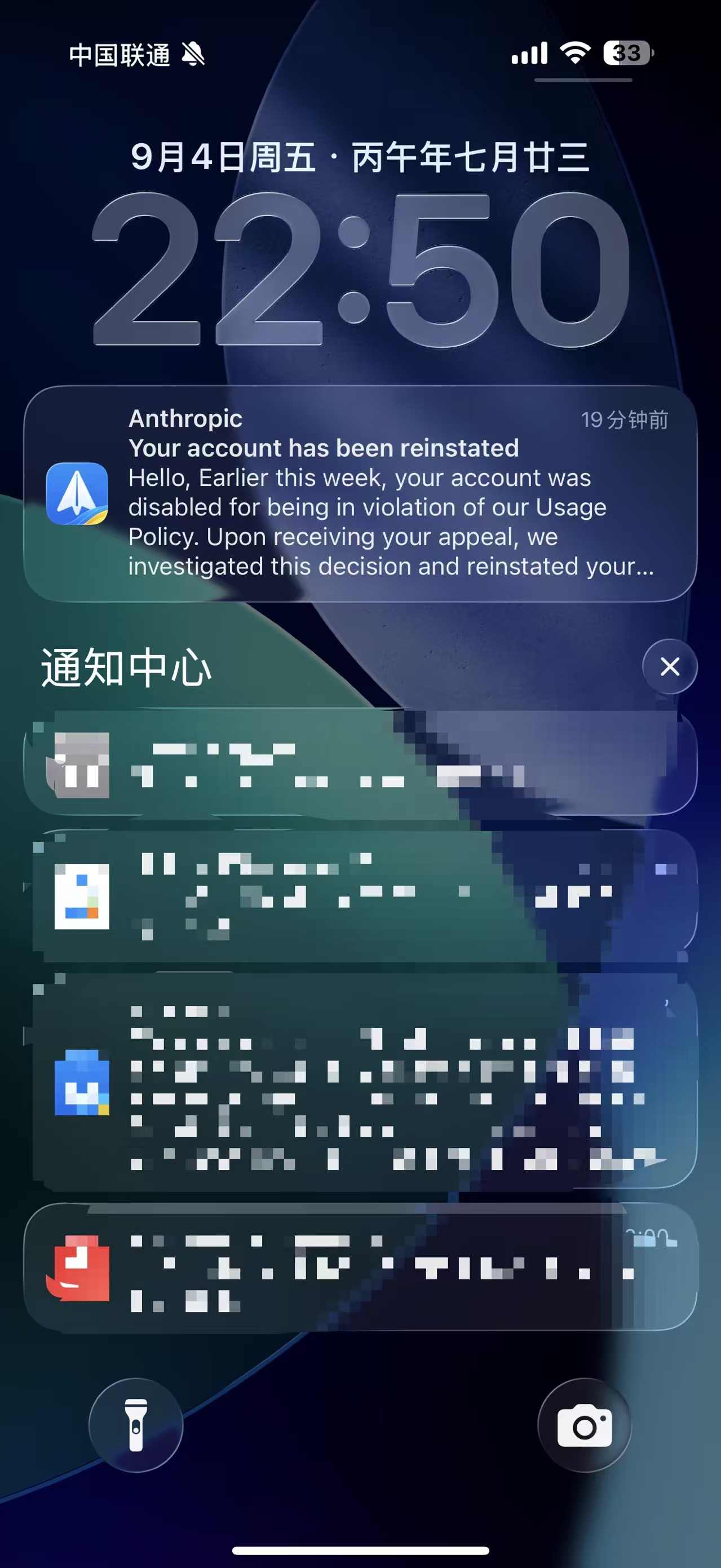The height and width of the screenshot is (1568, 721).
Task: Turn on the flashlight
Action: click(136, 1425)
